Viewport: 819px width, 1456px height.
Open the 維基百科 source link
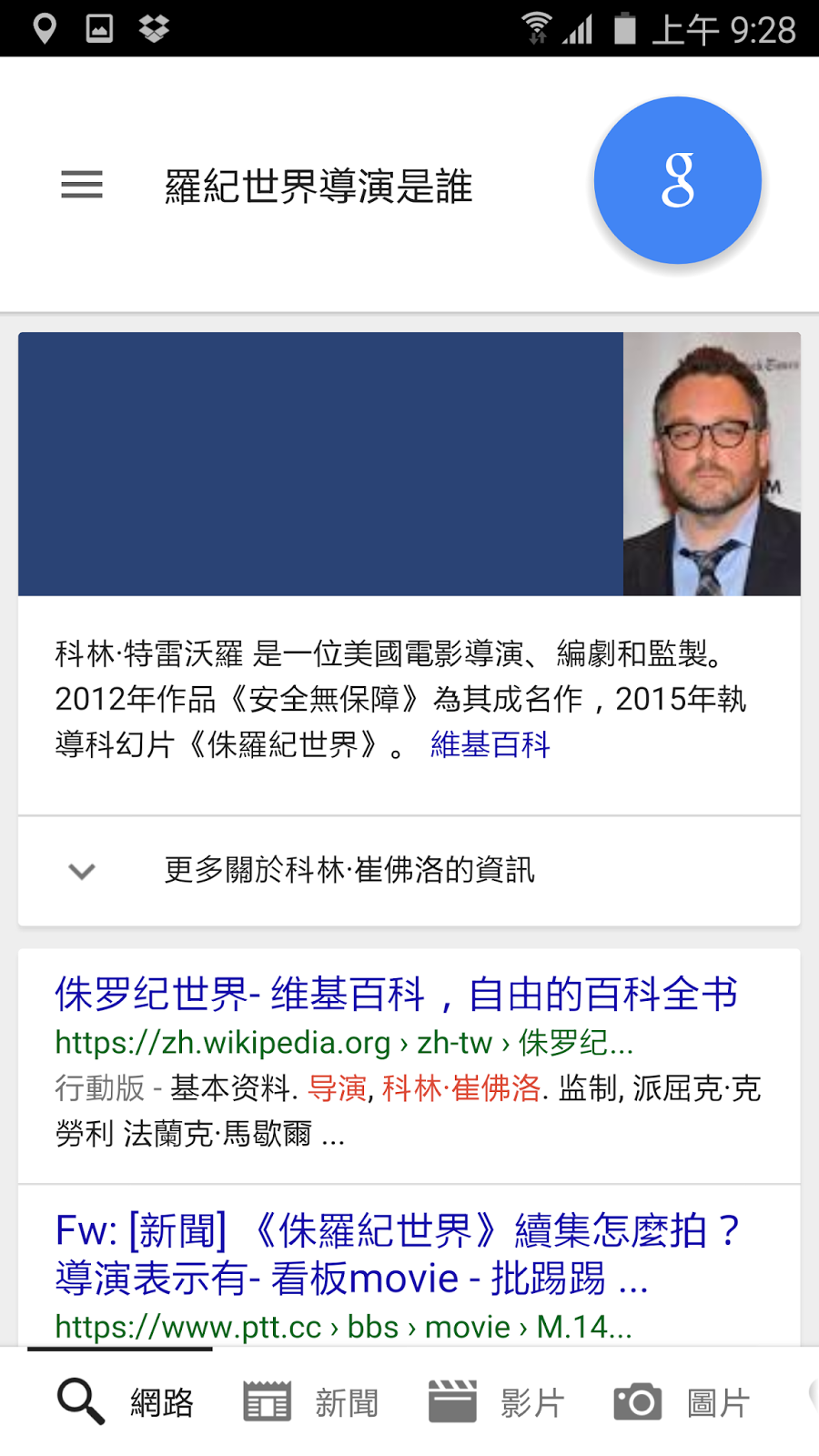(490, 745)
